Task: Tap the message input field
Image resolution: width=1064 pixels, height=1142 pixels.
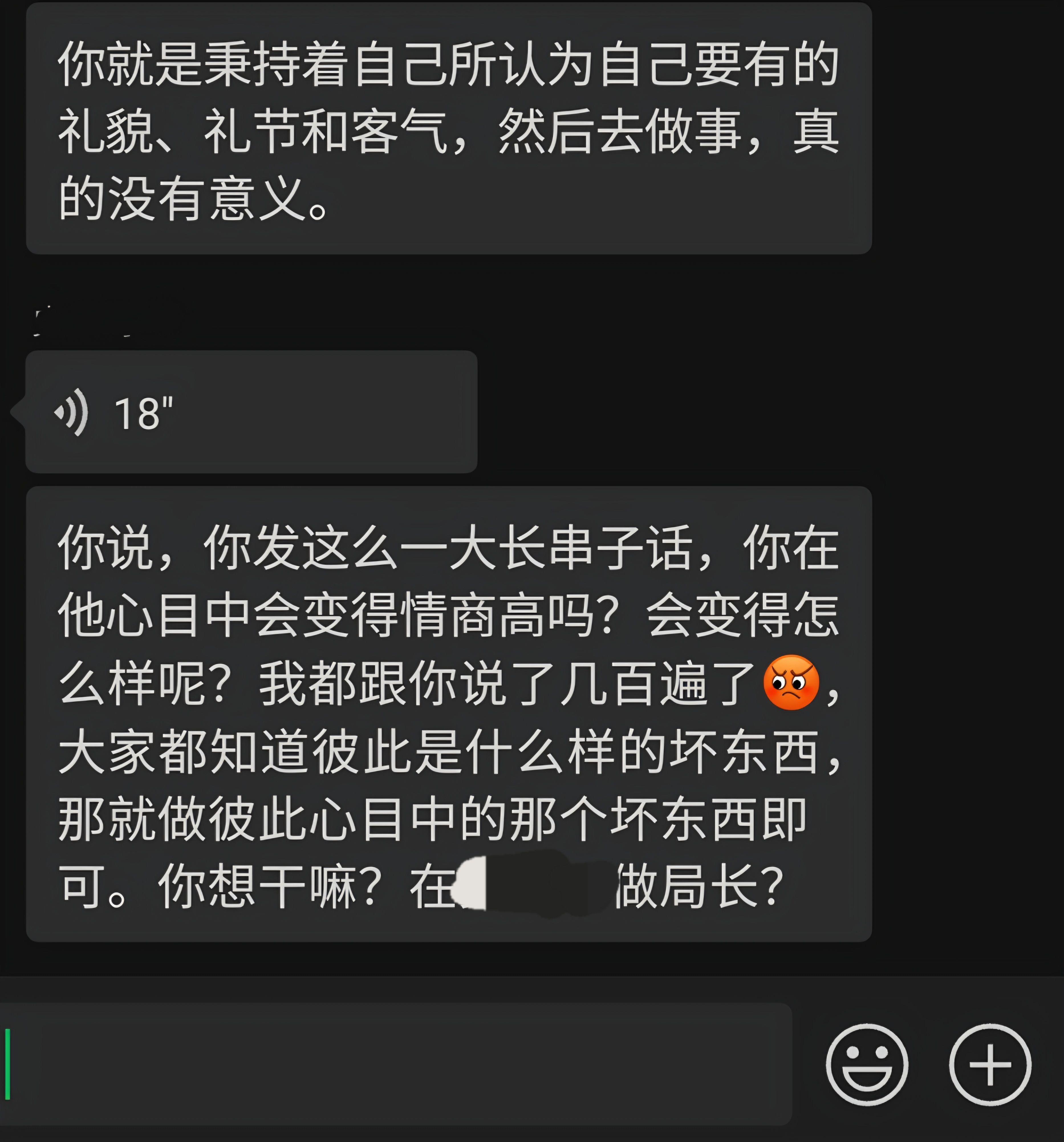Action: click(396, 1064)
